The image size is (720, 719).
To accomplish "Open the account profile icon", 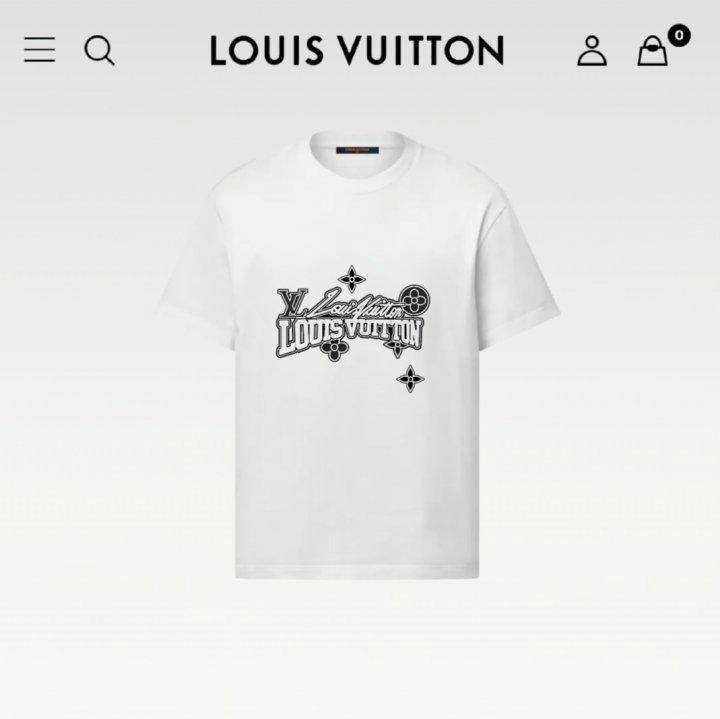I will click(x=592, y=50).
